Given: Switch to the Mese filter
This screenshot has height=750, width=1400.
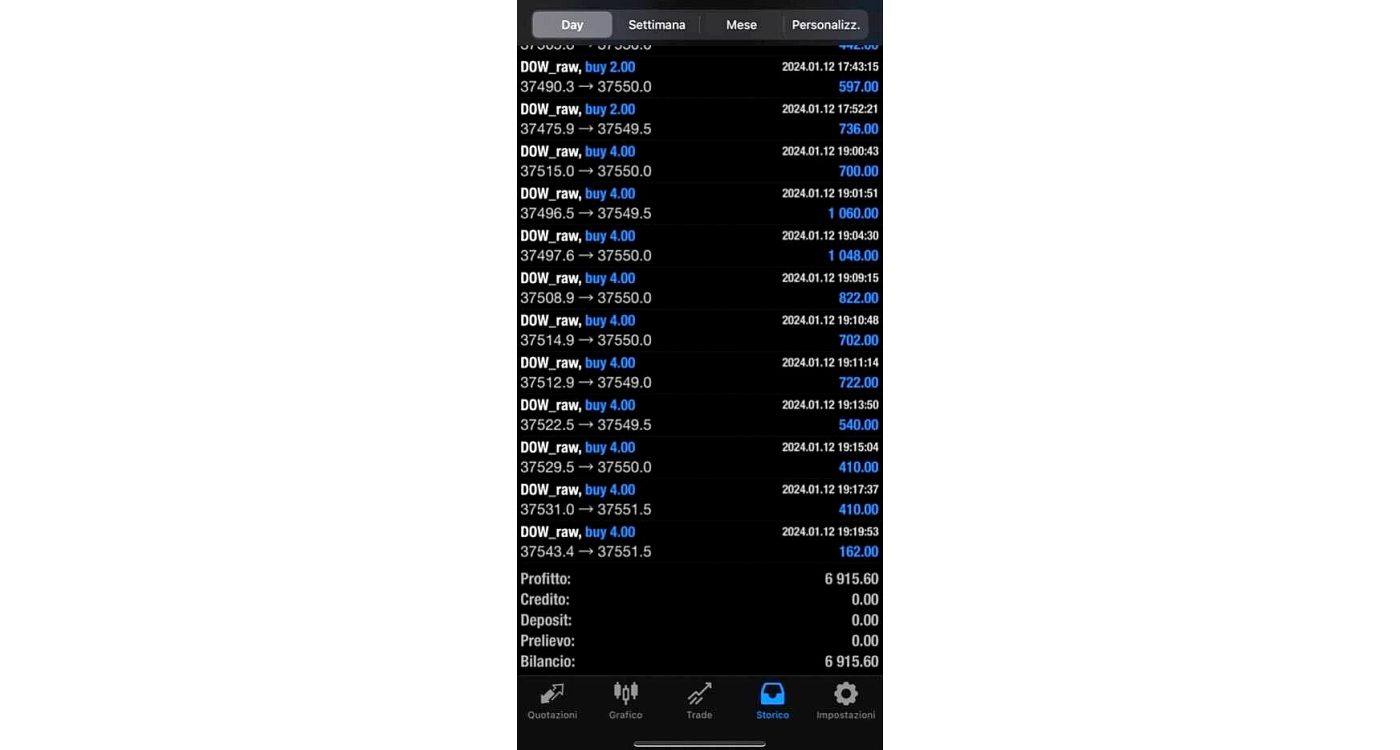Looking at the screenshot, I should point(741,25).
